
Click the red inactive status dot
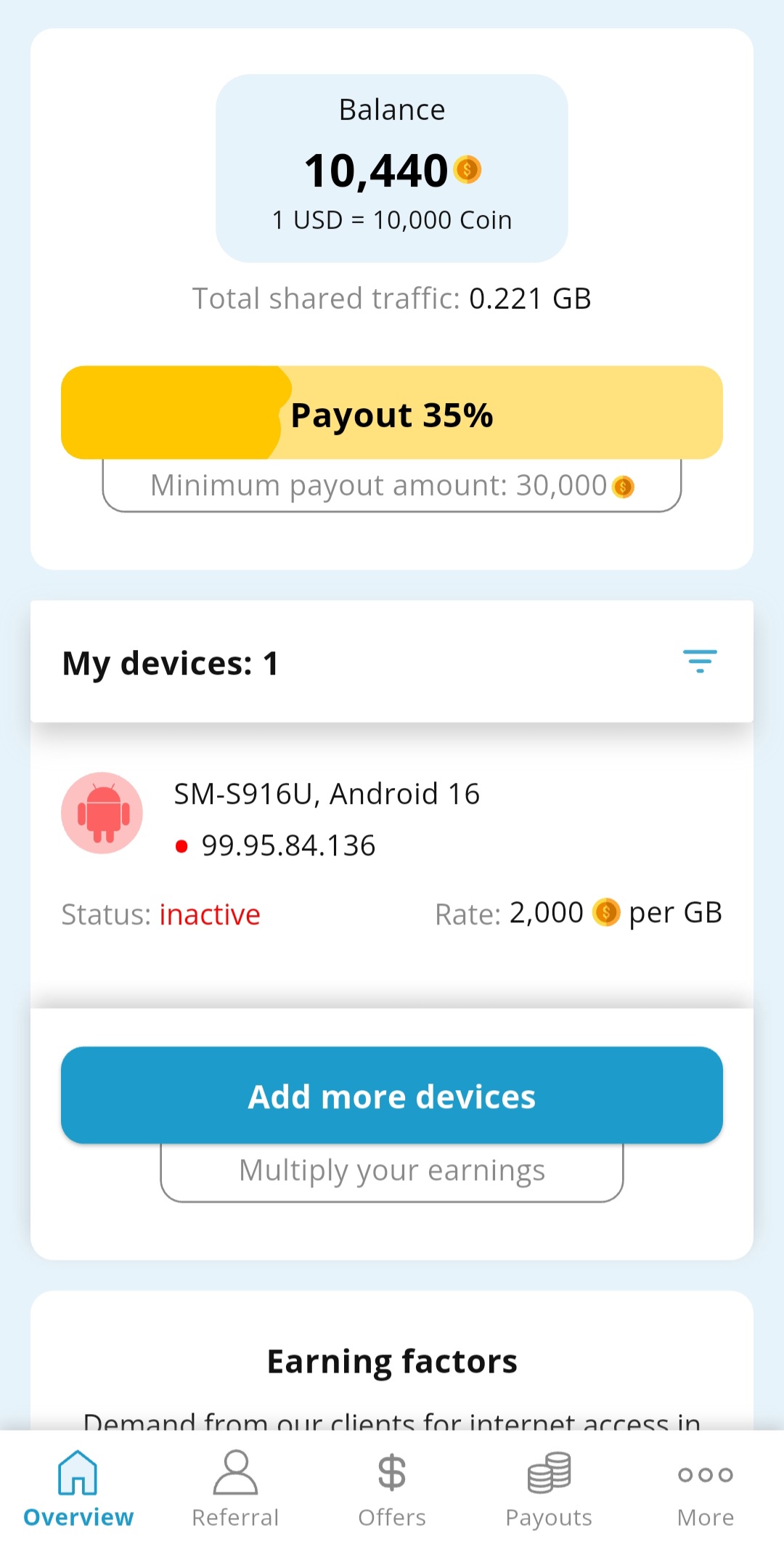[x=181, y=845]
